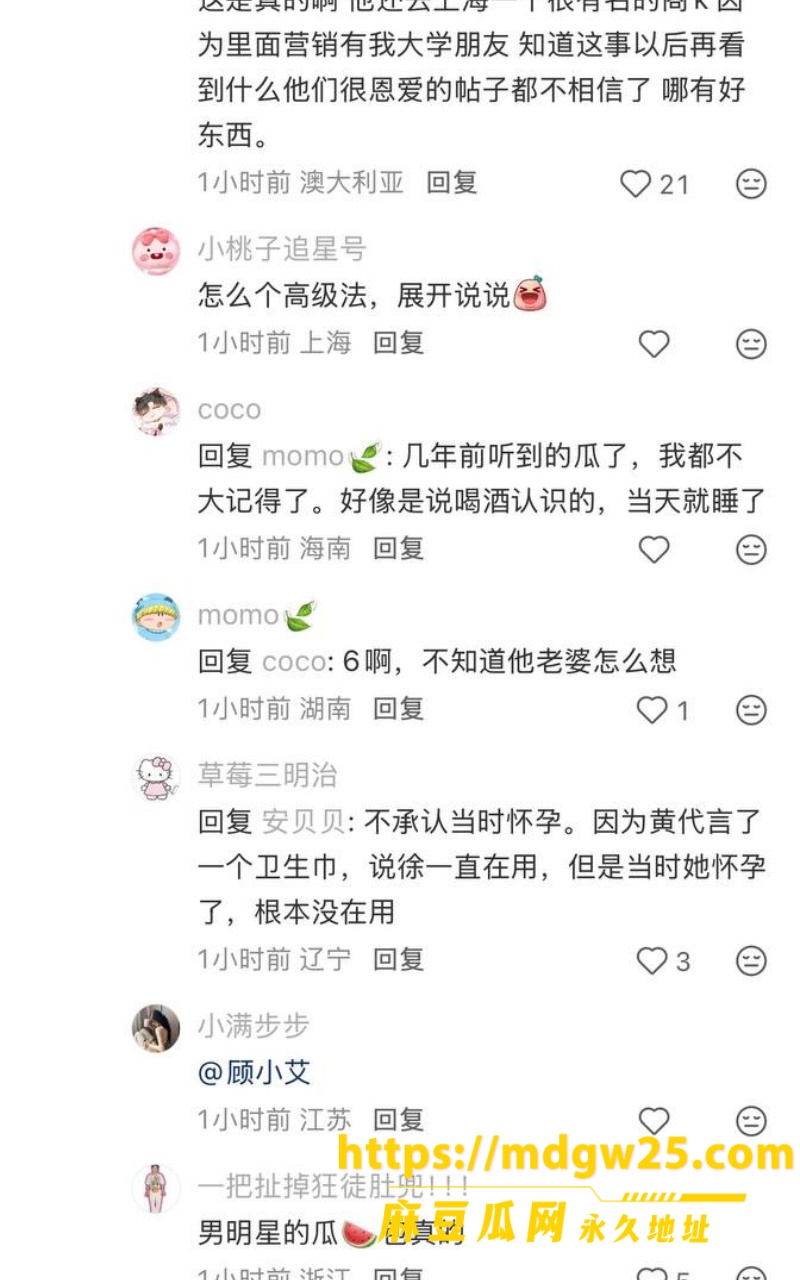Image resolution: width=800 pixels, height=1280 pixels.
Task: Like momo's comment from 湖南
Action: (x=652, y=710)
